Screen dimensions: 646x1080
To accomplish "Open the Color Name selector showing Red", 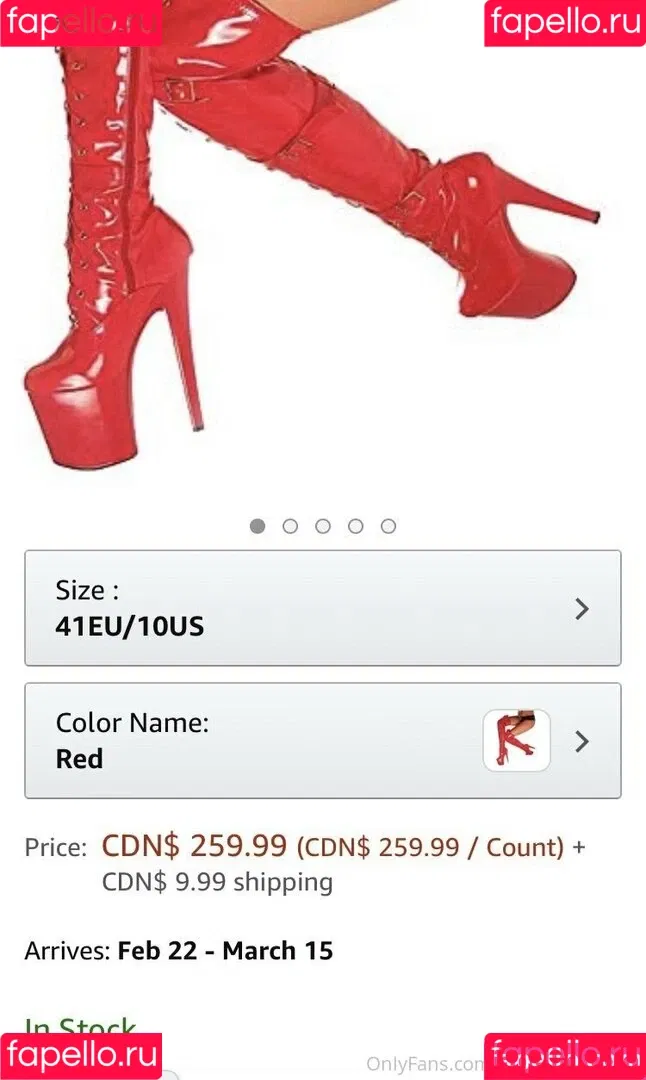I will coord(322,741).
